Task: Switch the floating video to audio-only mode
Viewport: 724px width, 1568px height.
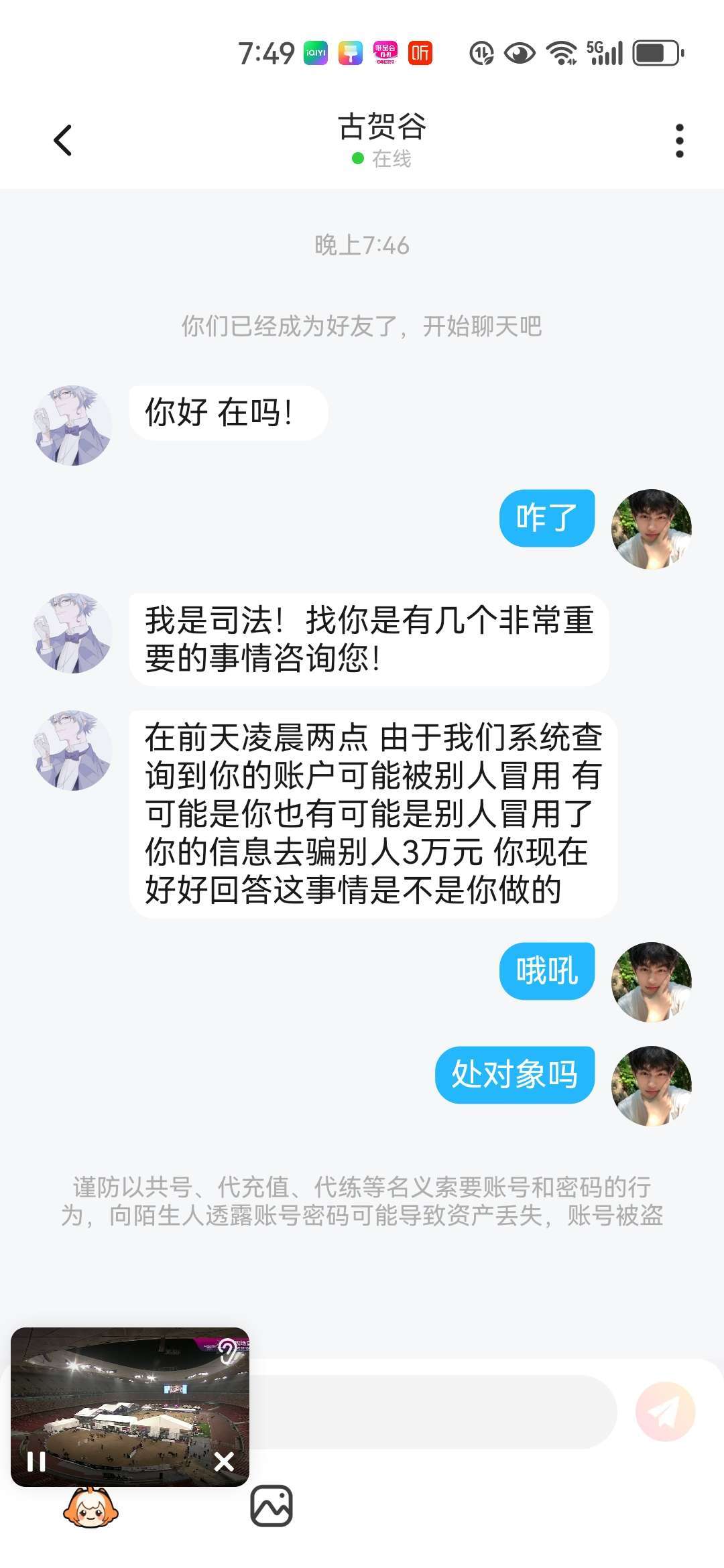Action: [x=228, y=1350]
